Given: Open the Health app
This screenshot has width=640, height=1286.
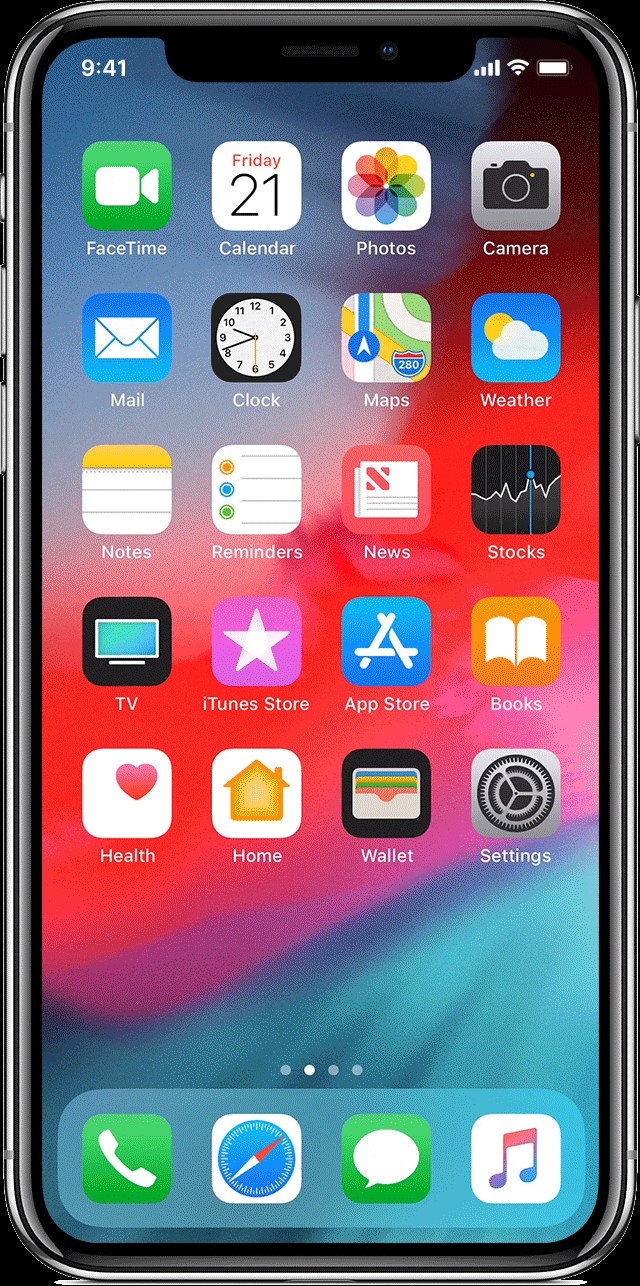Looking at the screenshot, I should pyautogui.click(x=127, y=794).
